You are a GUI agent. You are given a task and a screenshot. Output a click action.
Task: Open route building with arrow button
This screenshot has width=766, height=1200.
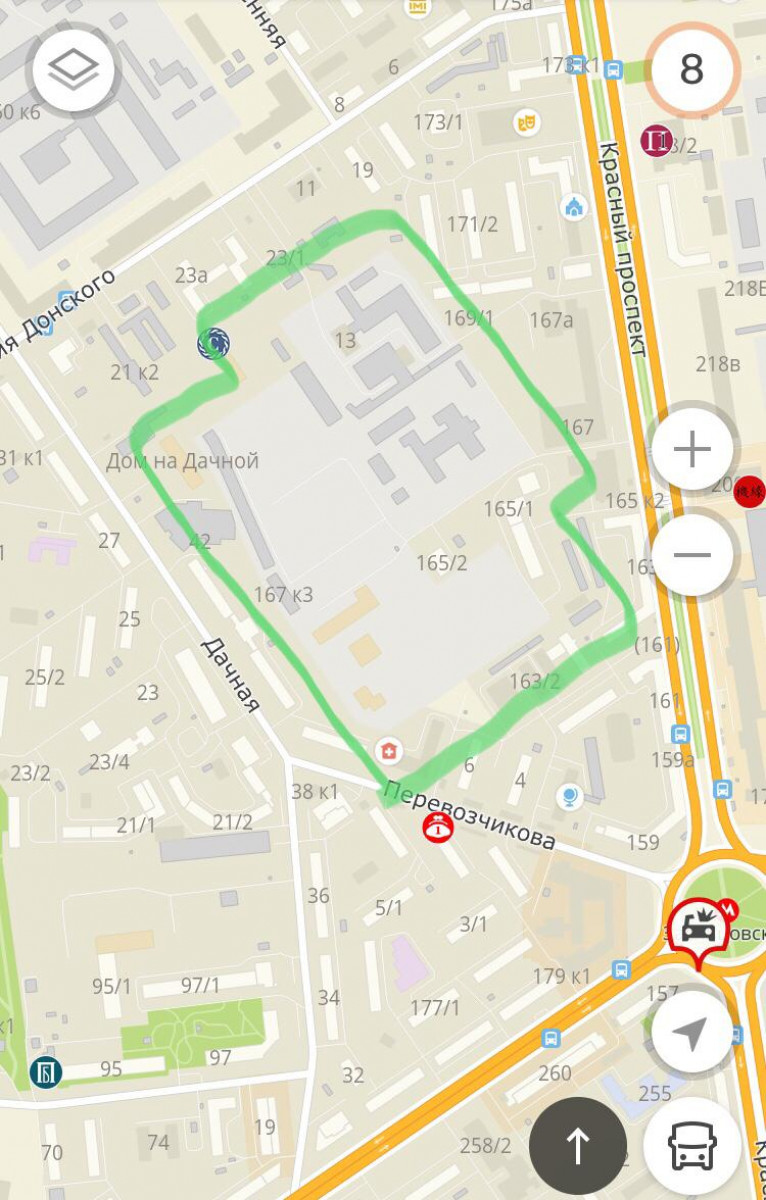pos(577,1146)
